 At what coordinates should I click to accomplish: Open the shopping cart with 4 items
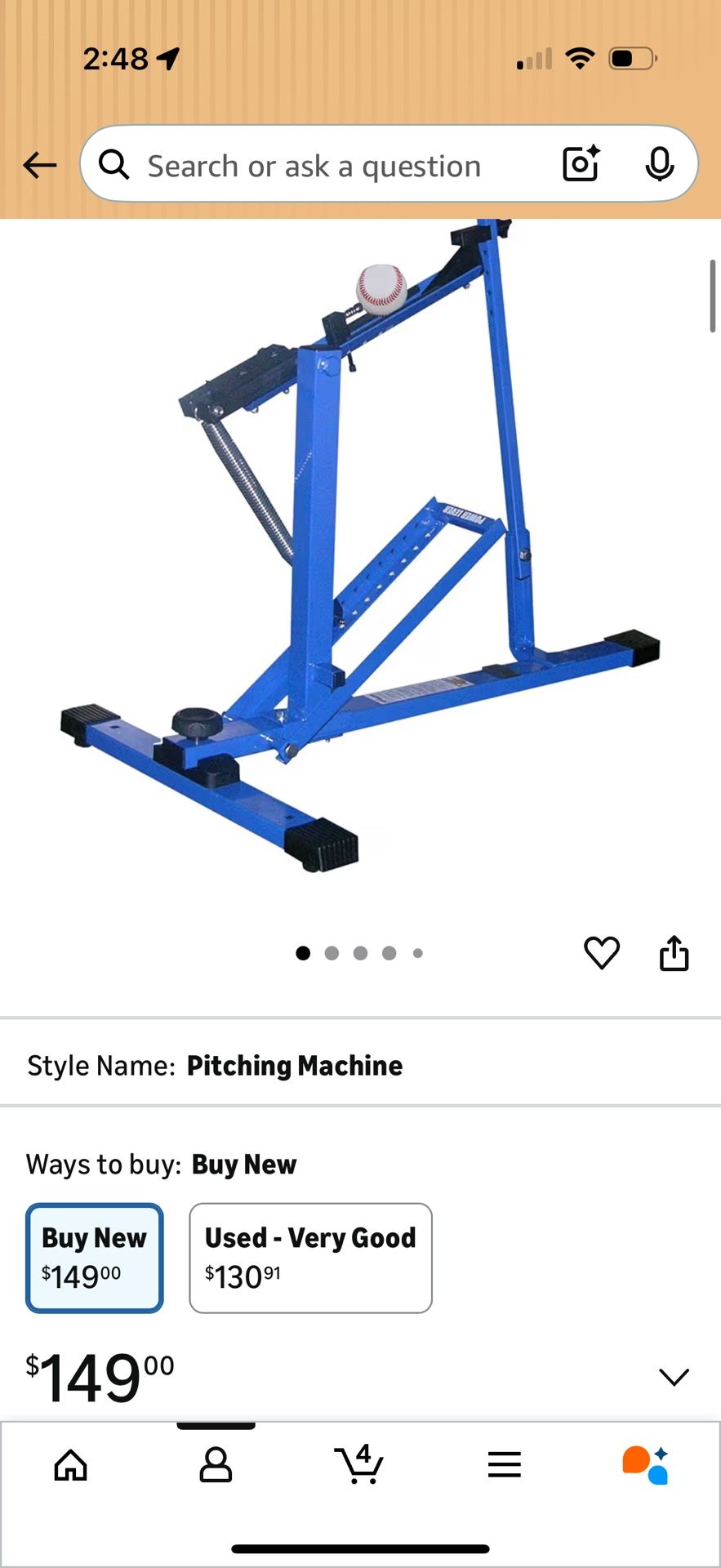coord(360,1464)
